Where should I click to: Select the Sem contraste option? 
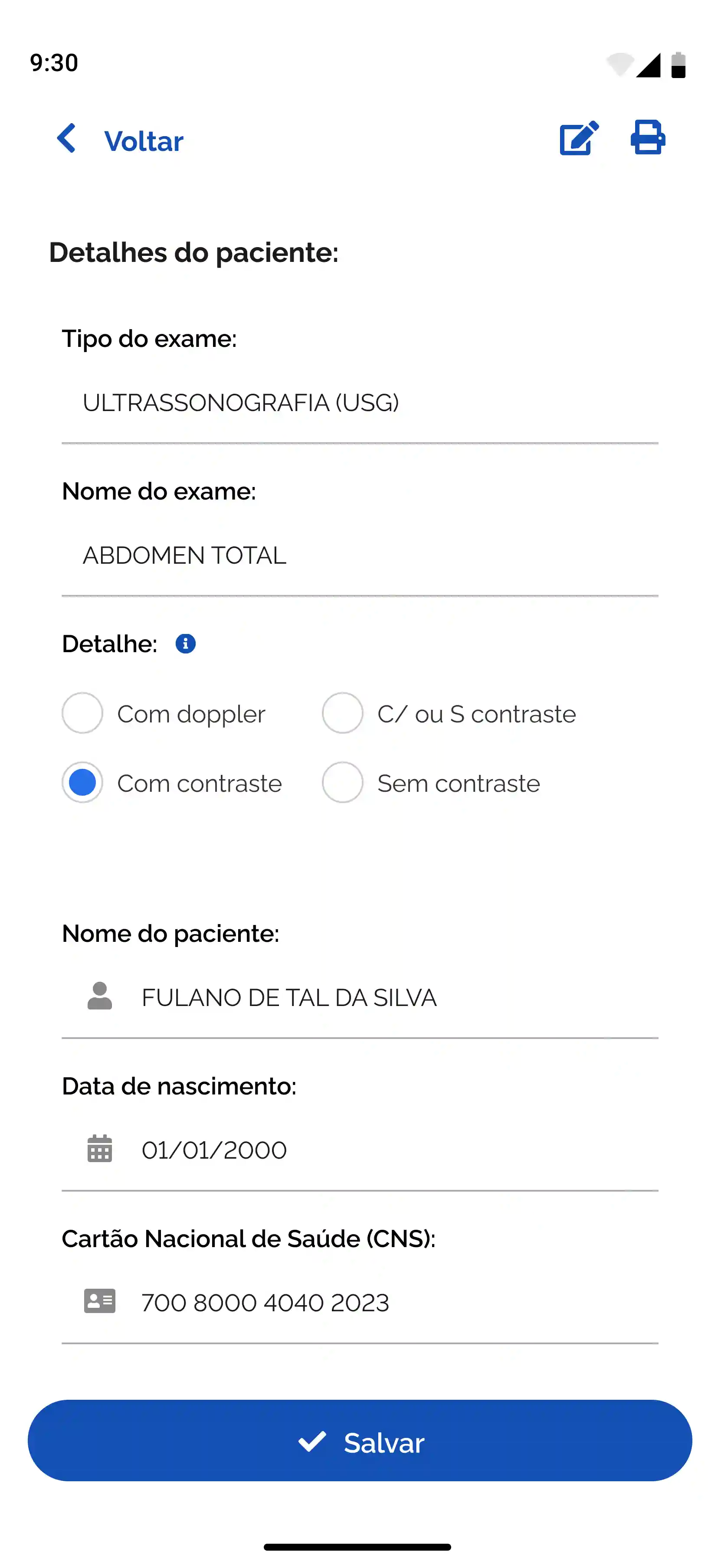[342, 783]
